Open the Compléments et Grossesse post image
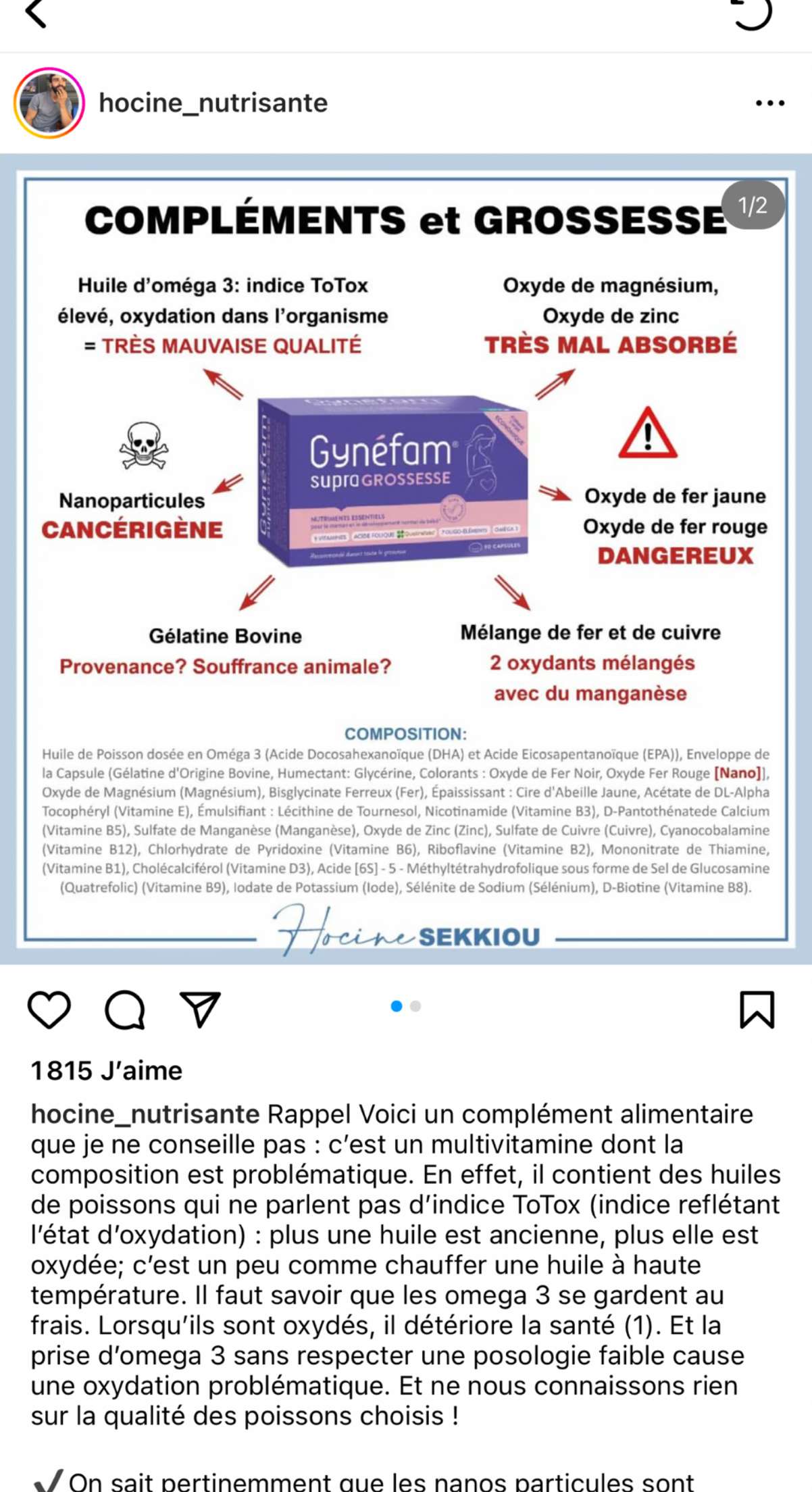 (406, 559)
